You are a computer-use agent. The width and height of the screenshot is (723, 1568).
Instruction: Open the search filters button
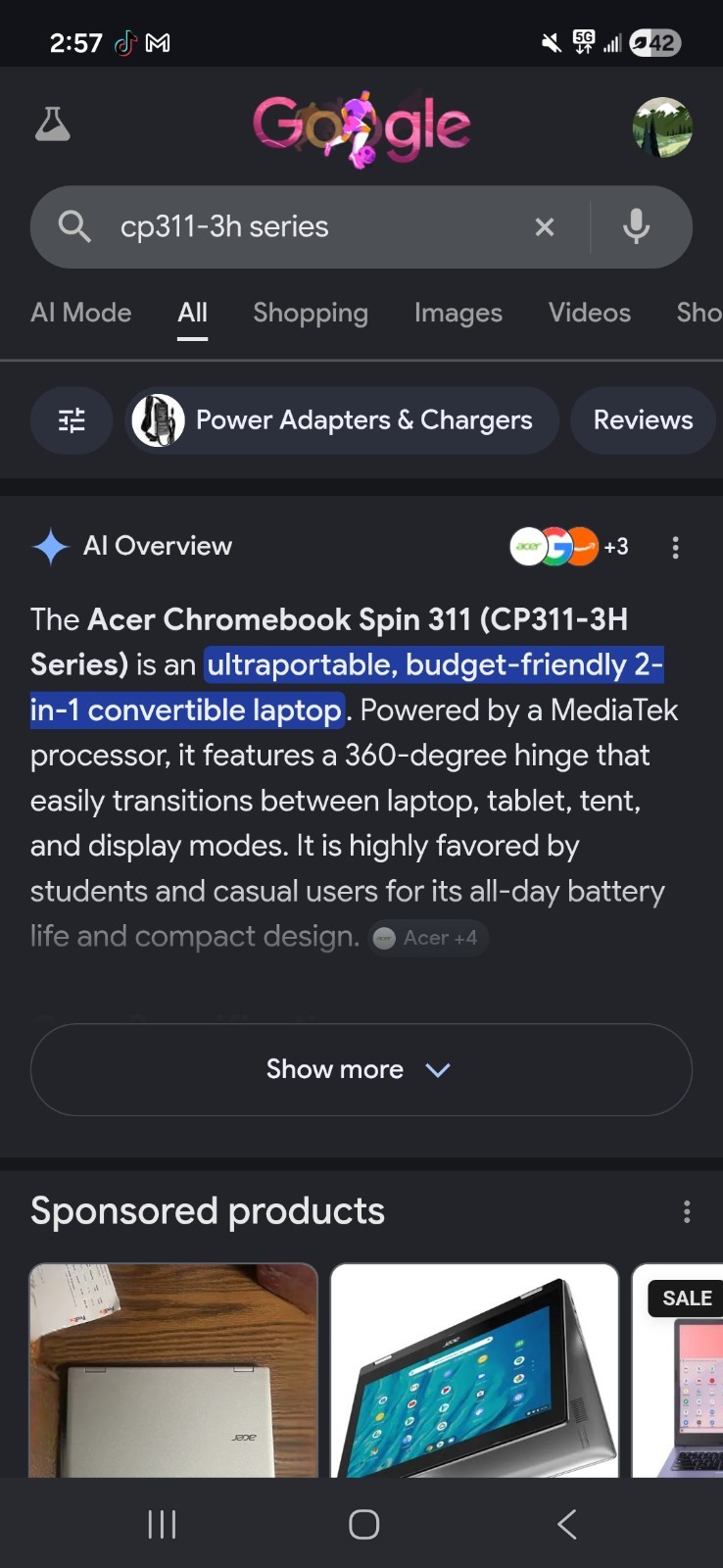pyautogui.click(x=72, y=420)
